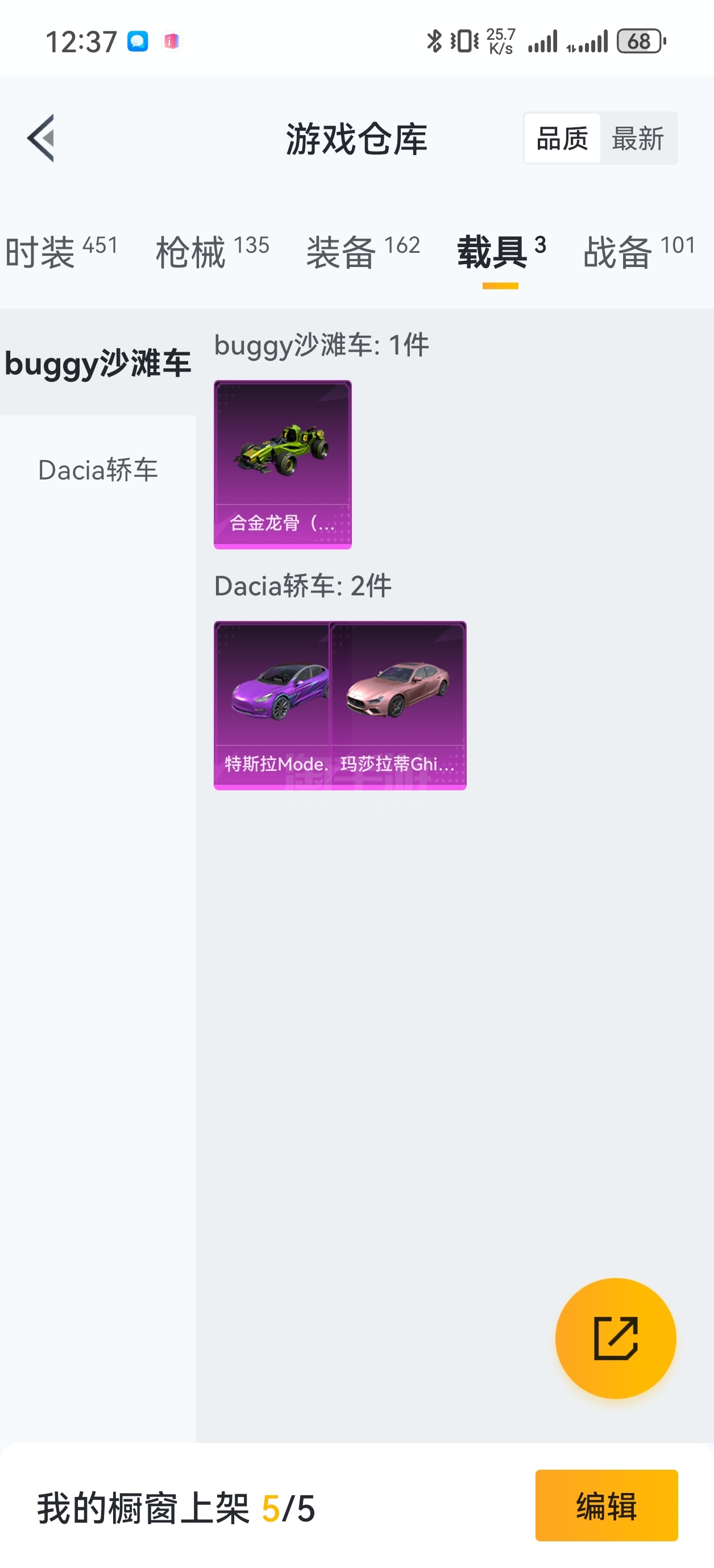This screenshot has width=714, height=1568.
Task: Select the 载具 tab
Action: tap(500, 251)
